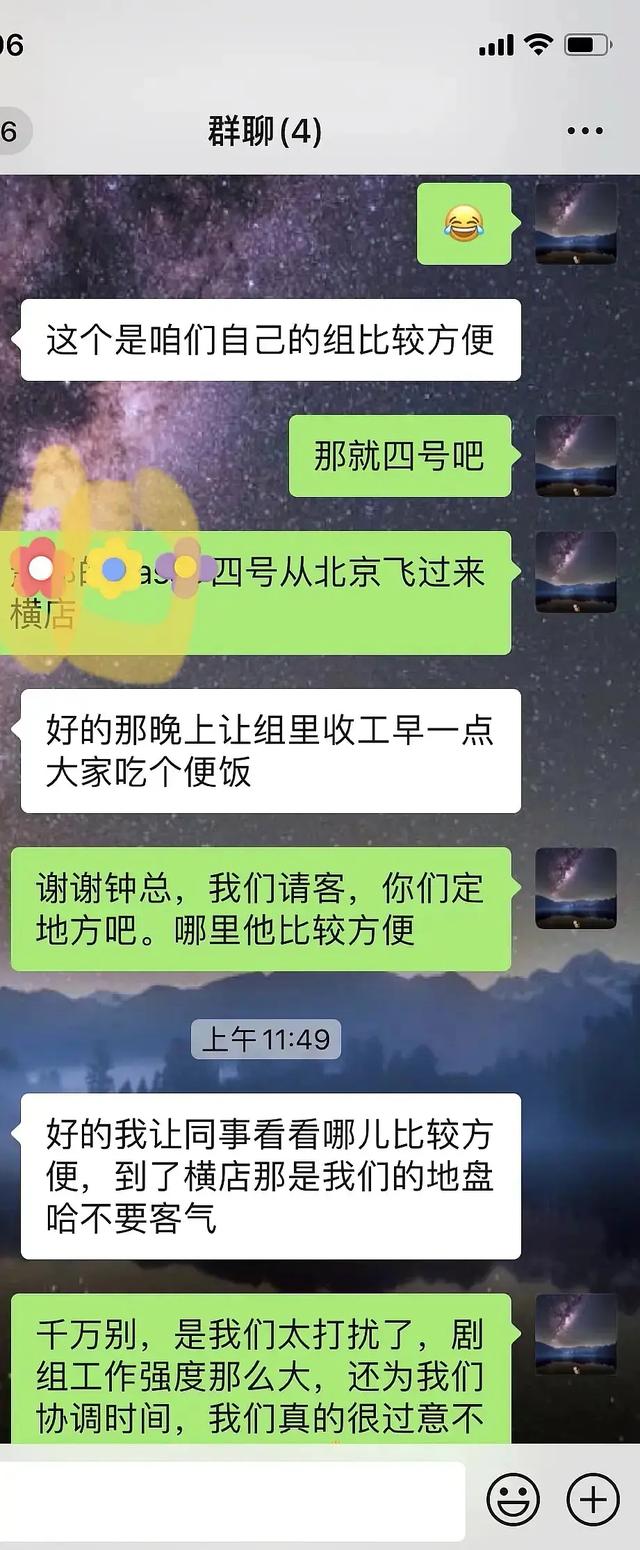Open avatar next to '谢谢钟总' message
Viewport: 640px width, 1550px height.
pyautogui.click(x=576, y=888)
